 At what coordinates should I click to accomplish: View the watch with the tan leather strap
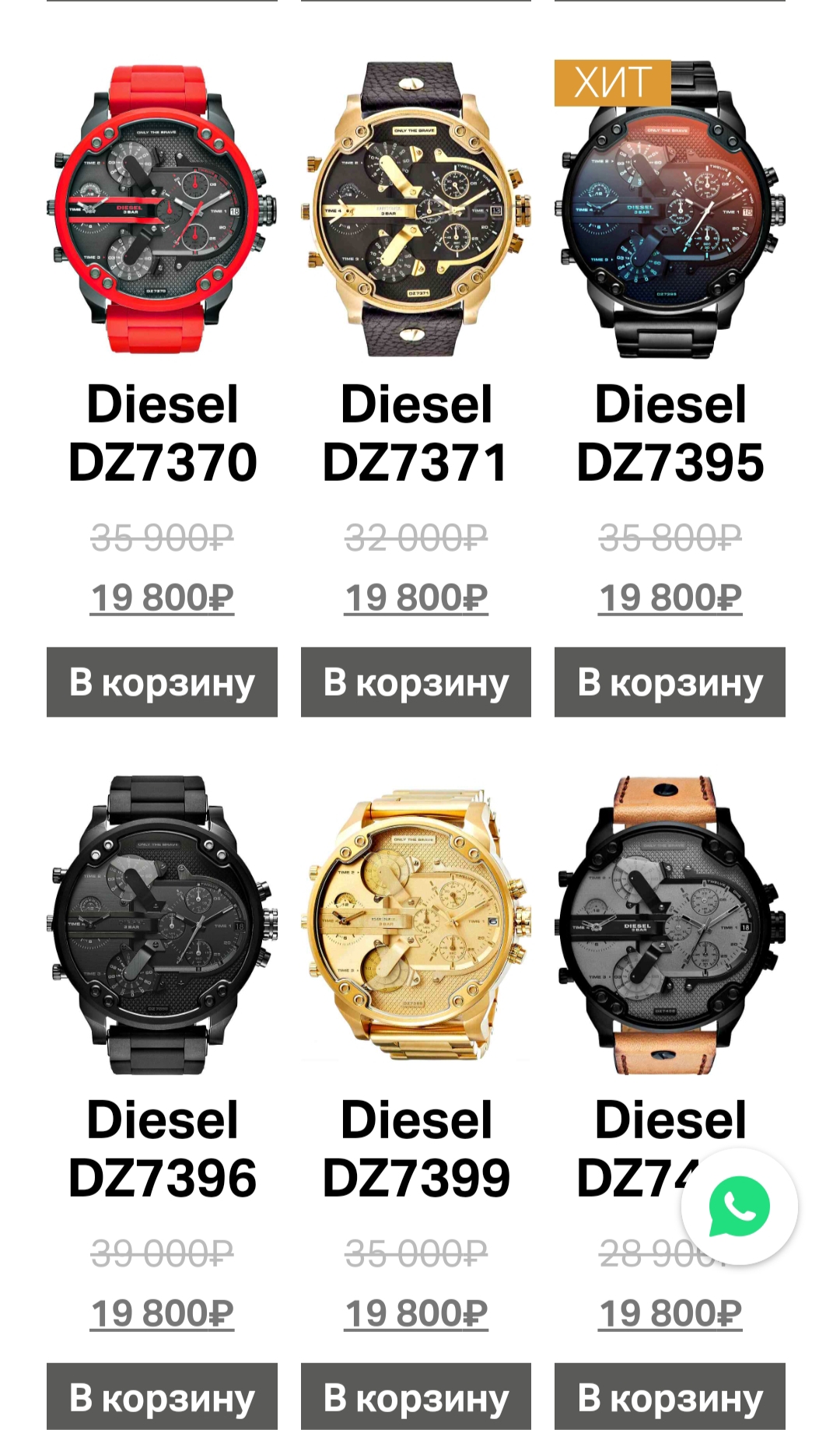(670, 926)
